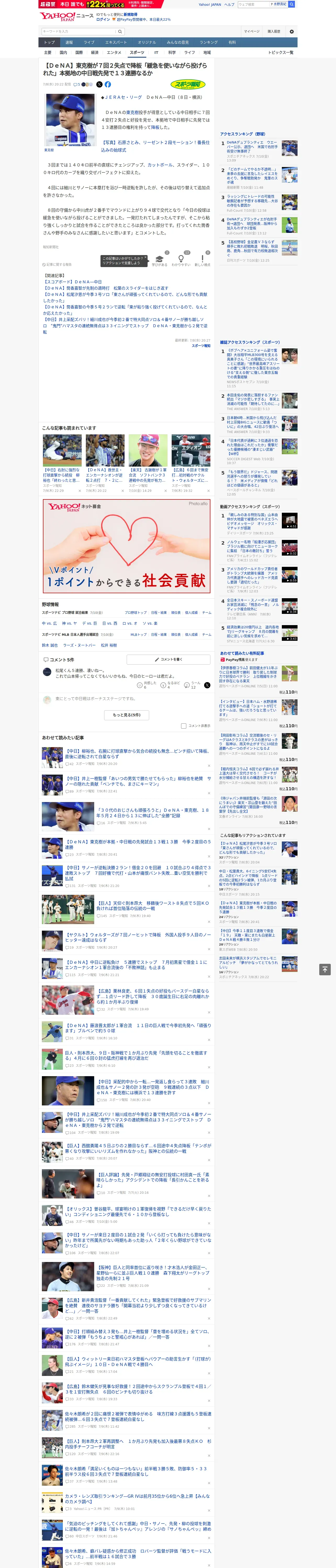This screenshot has width=336, height=1568.
Task: Tap the back-to-top arrow button
Action: tap(325, 969)
